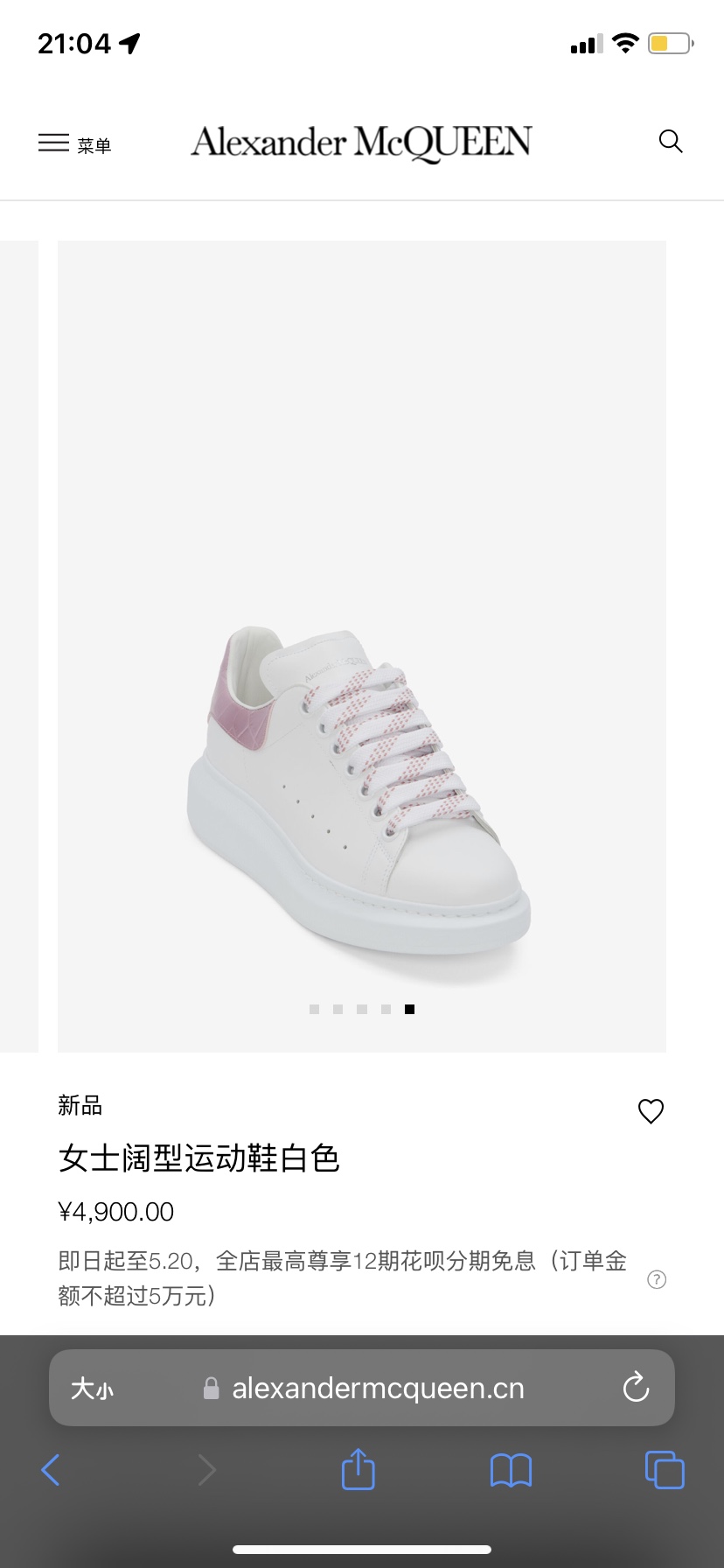The height and width of the screenshot is (1568, 724).
Task: Open the installment offer help question mark
Action: click(657, 1279)
